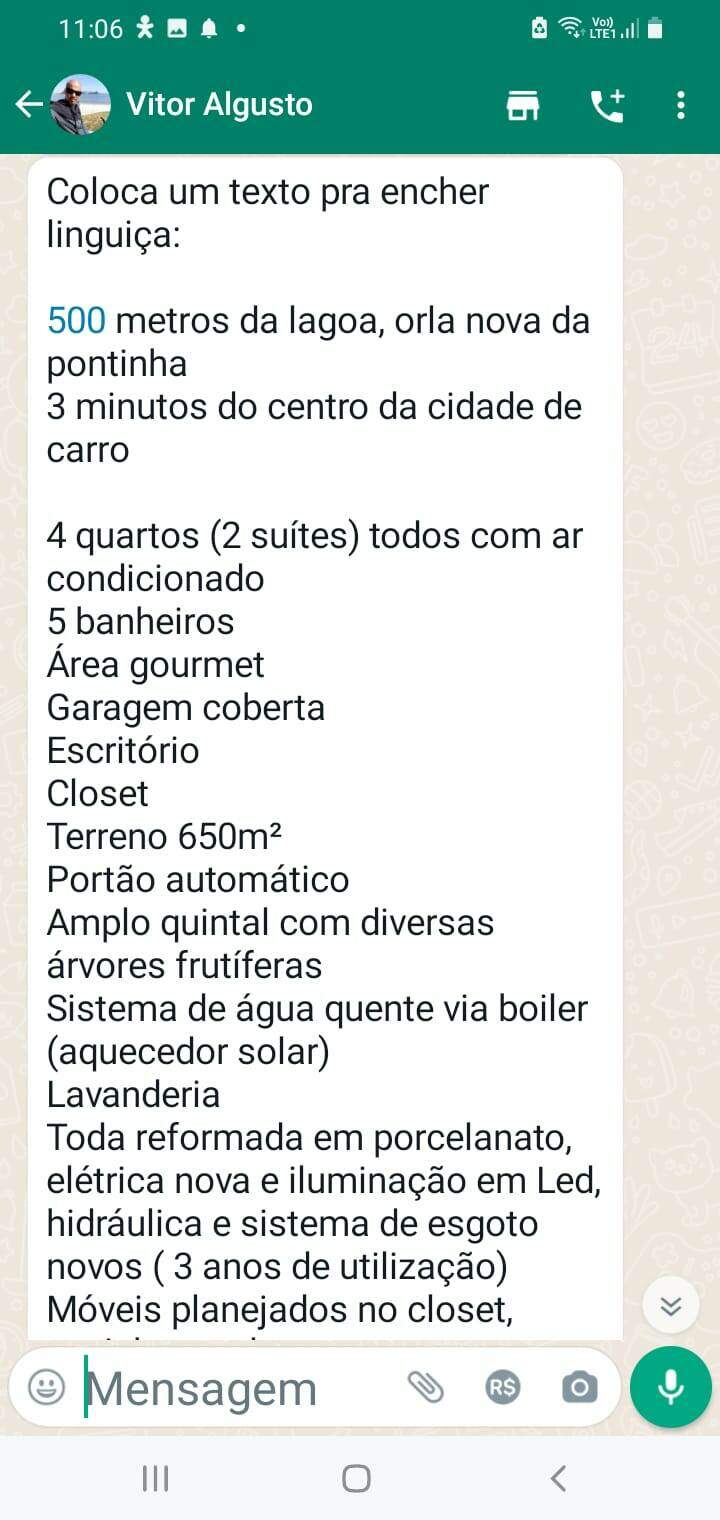Go to the system home screen
Image resolution: width=720 pixels, height=1520 pixels.
point(356,1478)
